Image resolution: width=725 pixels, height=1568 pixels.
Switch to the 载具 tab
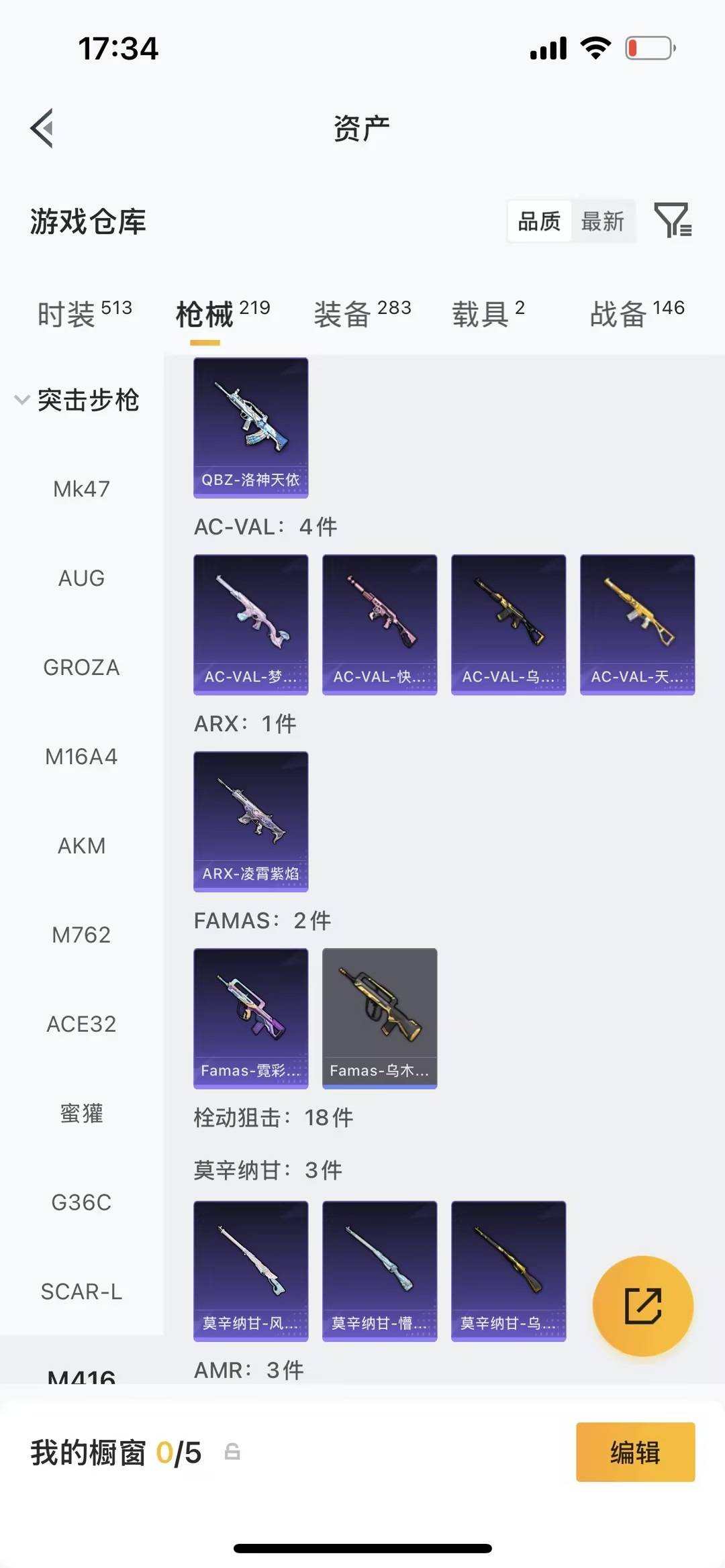[x=488, y=313]
